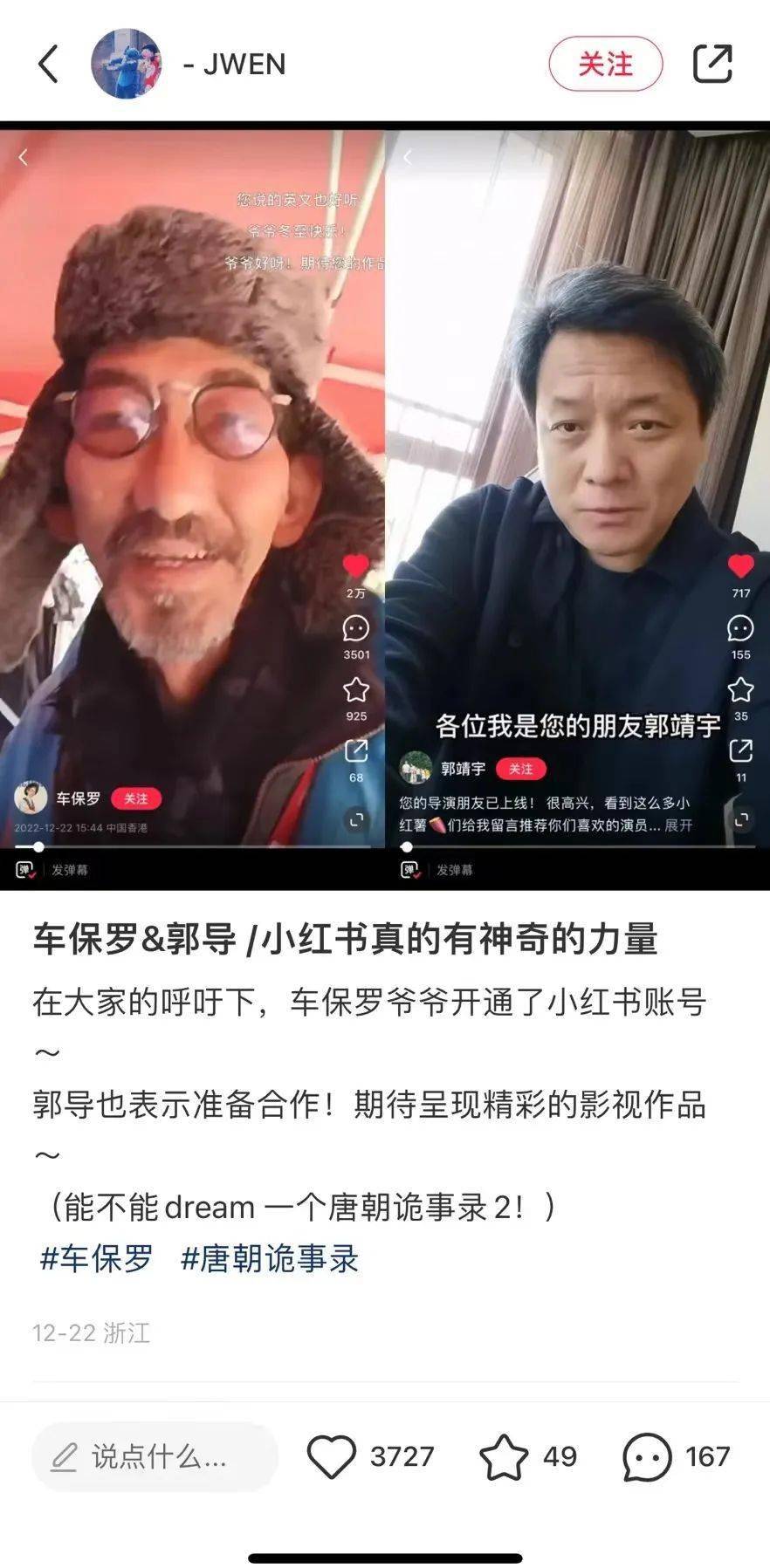This screenshot has height=1568, width=770.
Task: Tap the 说点什么 comment field
Action: [x=155, y=1455]
